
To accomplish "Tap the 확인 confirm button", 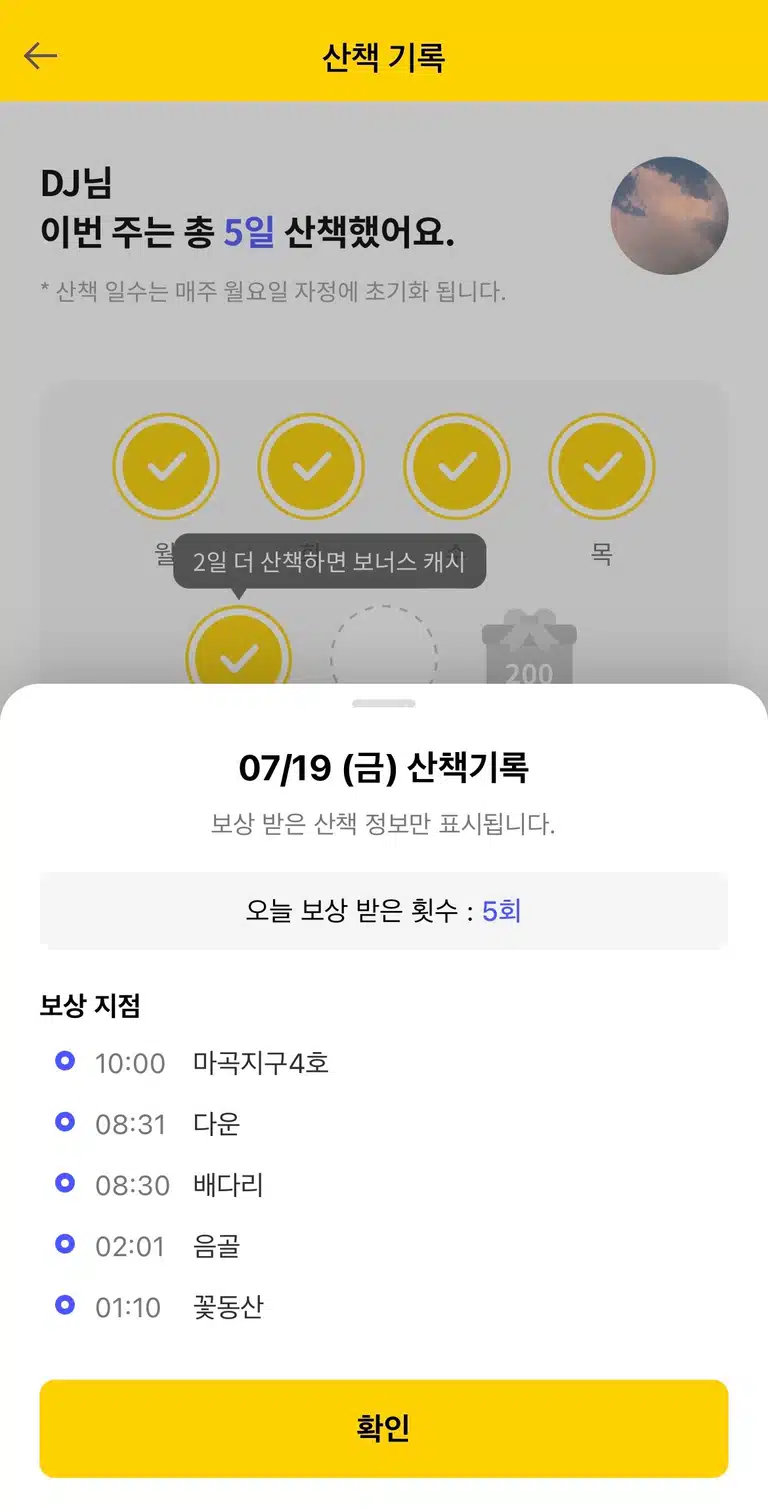I will tap(384, 1428).
